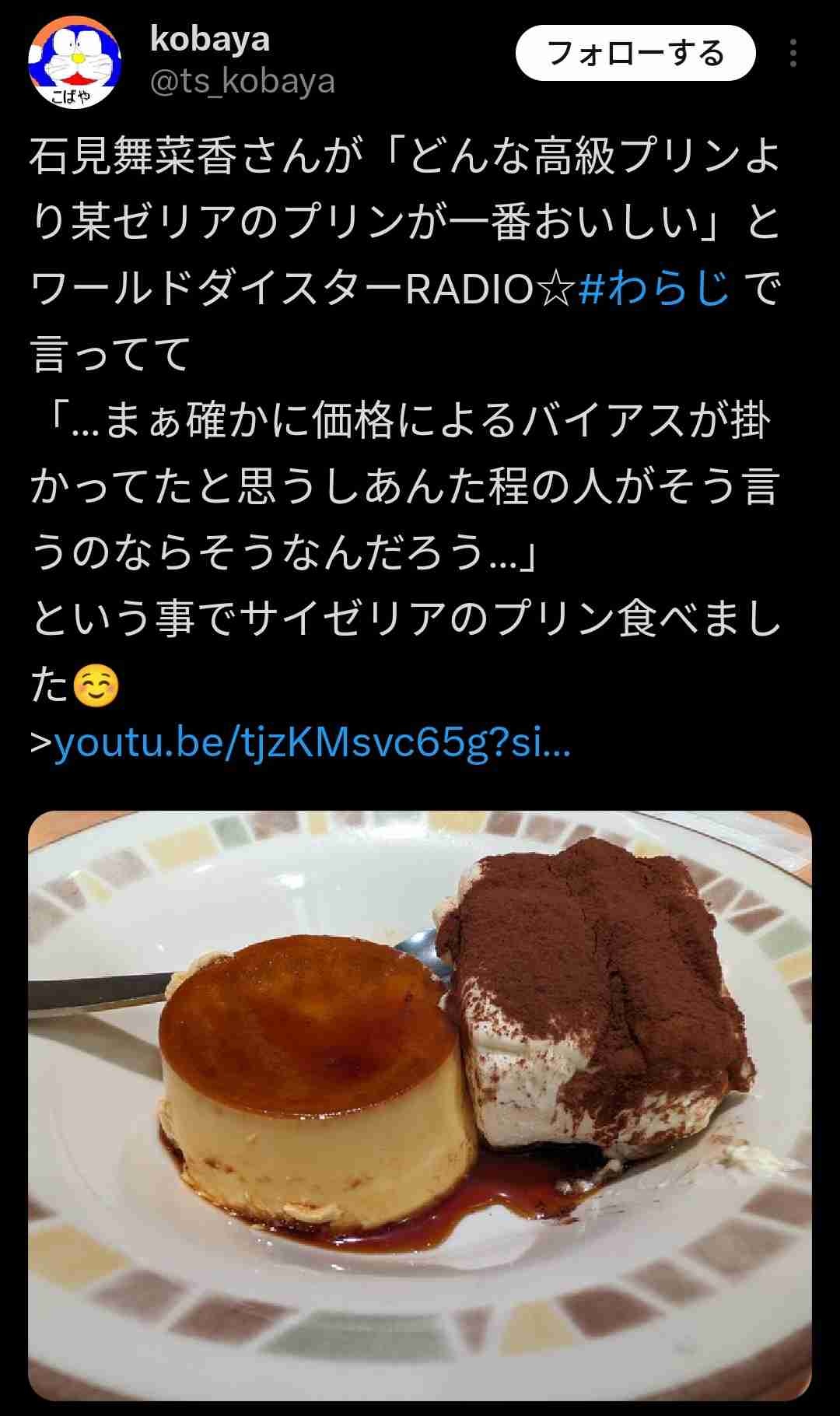
Task: Open the @ts_kobaya handle
Action: coord(243,82)
